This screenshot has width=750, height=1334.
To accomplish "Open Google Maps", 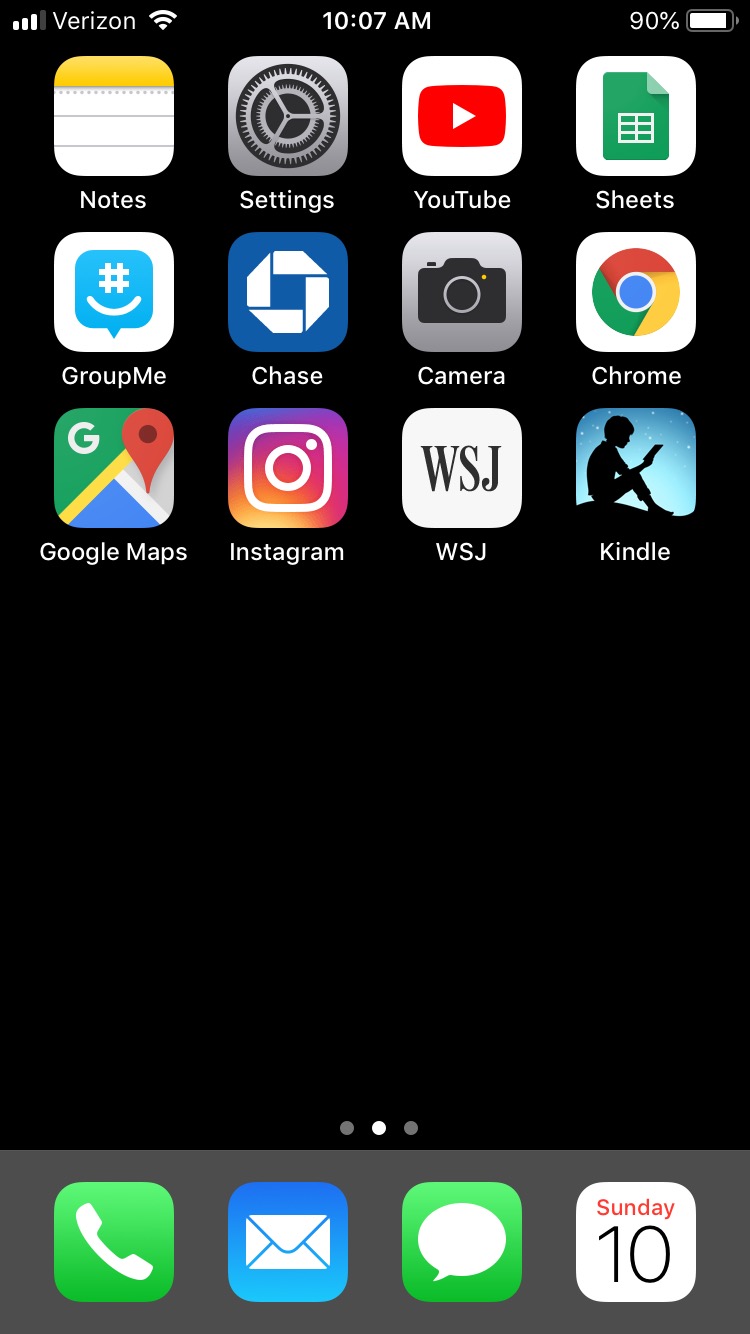I will click(x=114, y=468).
